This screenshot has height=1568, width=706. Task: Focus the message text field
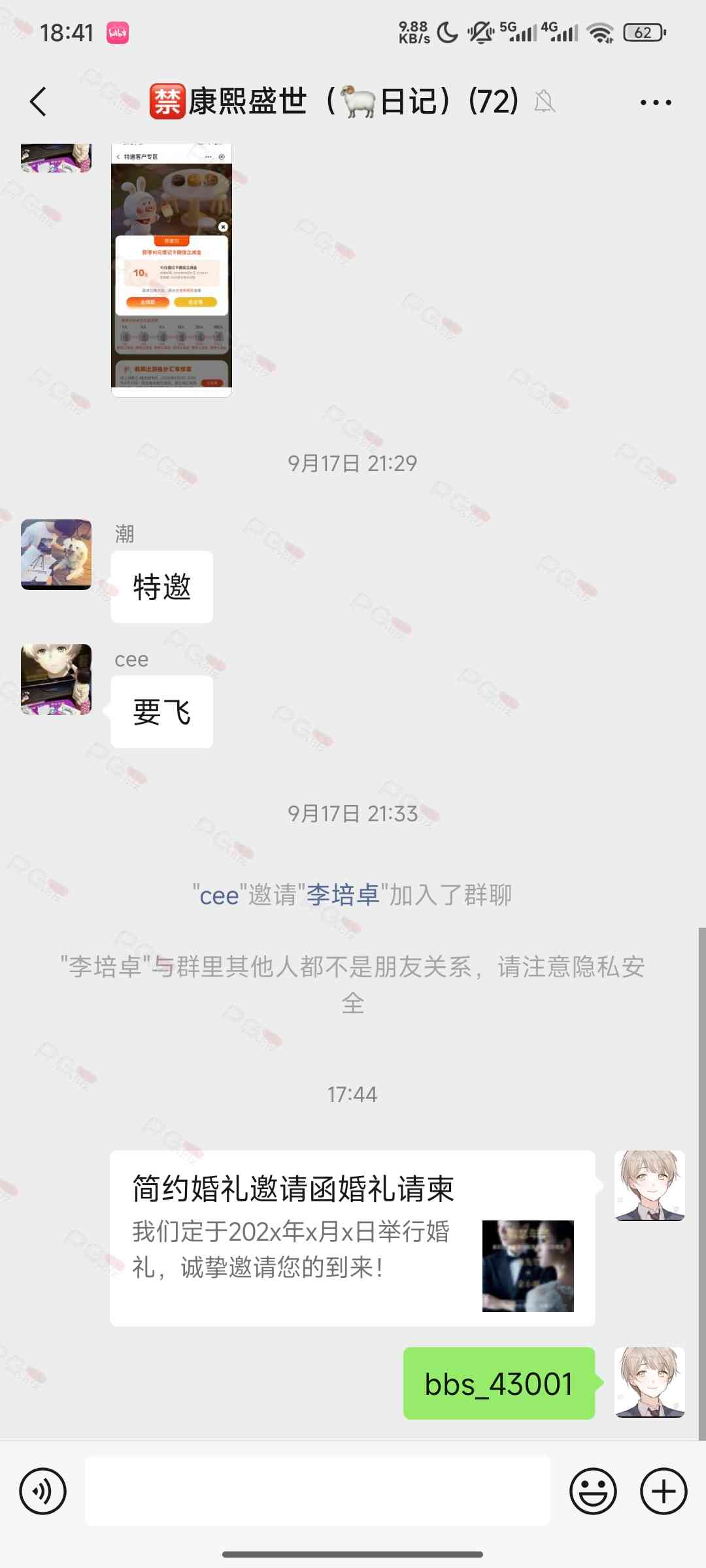[318, 1491]
